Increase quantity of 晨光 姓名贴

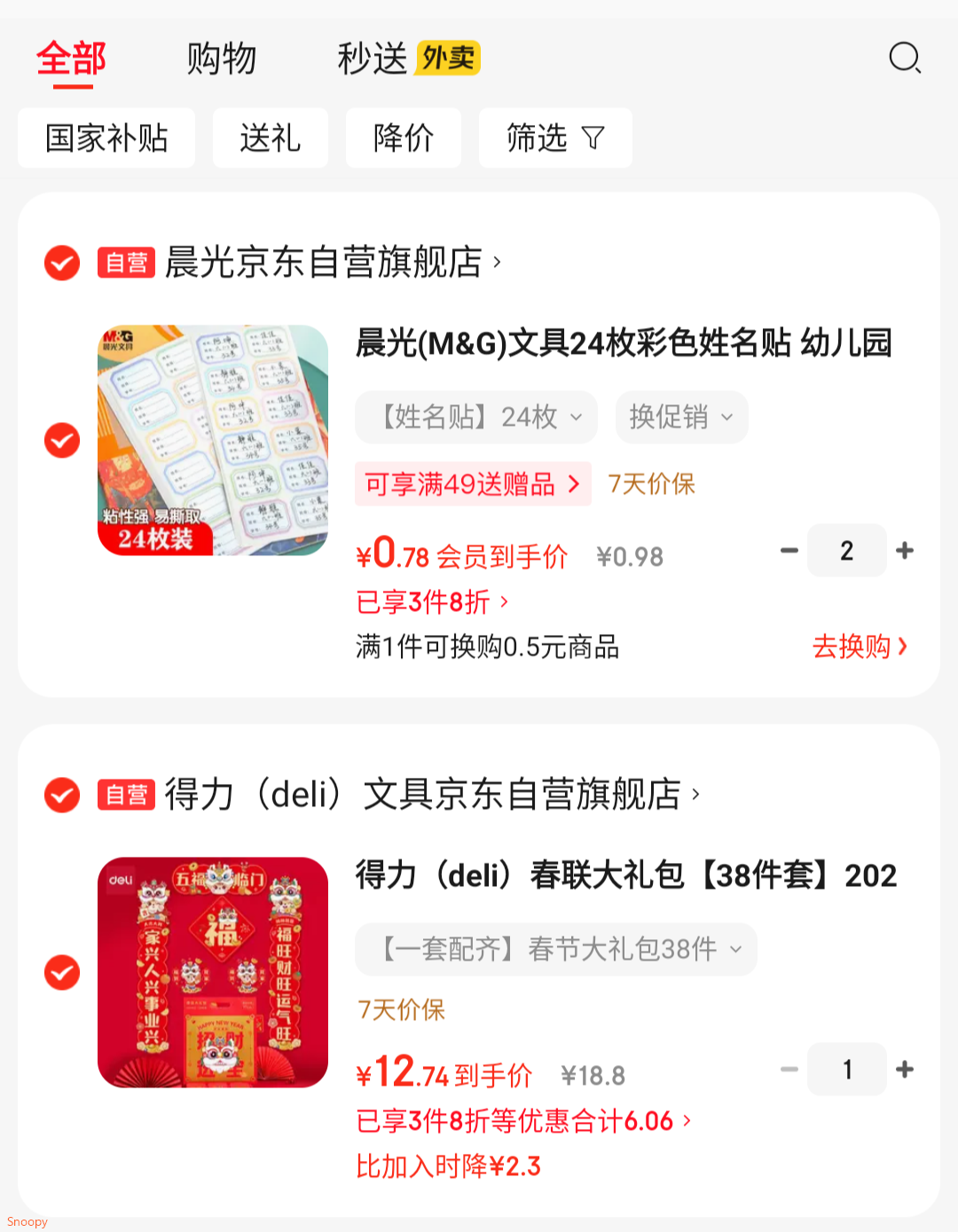(905, 551)
